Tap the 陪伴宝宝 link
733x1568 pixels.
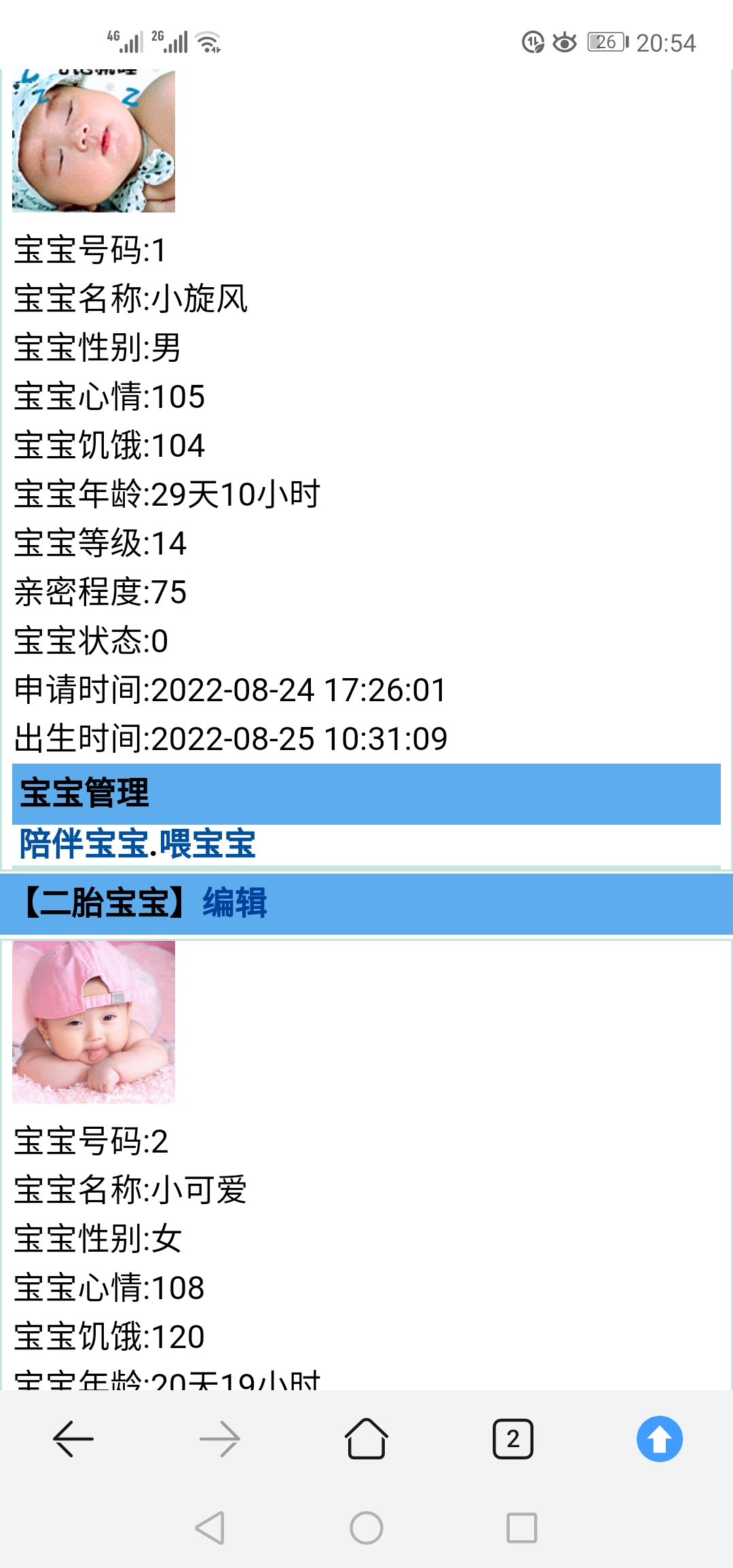pyautogui.click(x=84, y=844)
